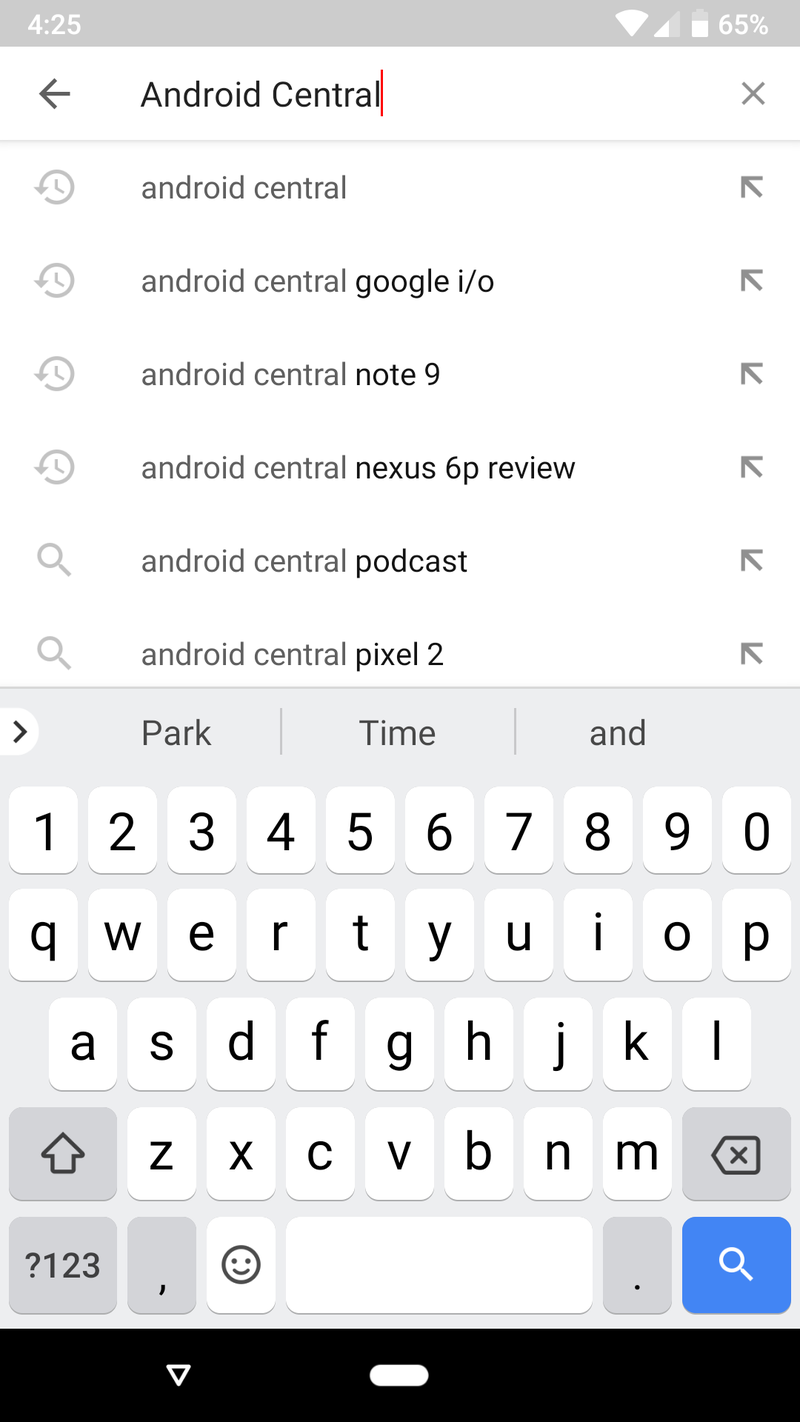The height and width of the screenshot is (1422, 800).
Task: Tap the navigation bar triangle to dismiss keyboard
Action: pos(178,1374)
